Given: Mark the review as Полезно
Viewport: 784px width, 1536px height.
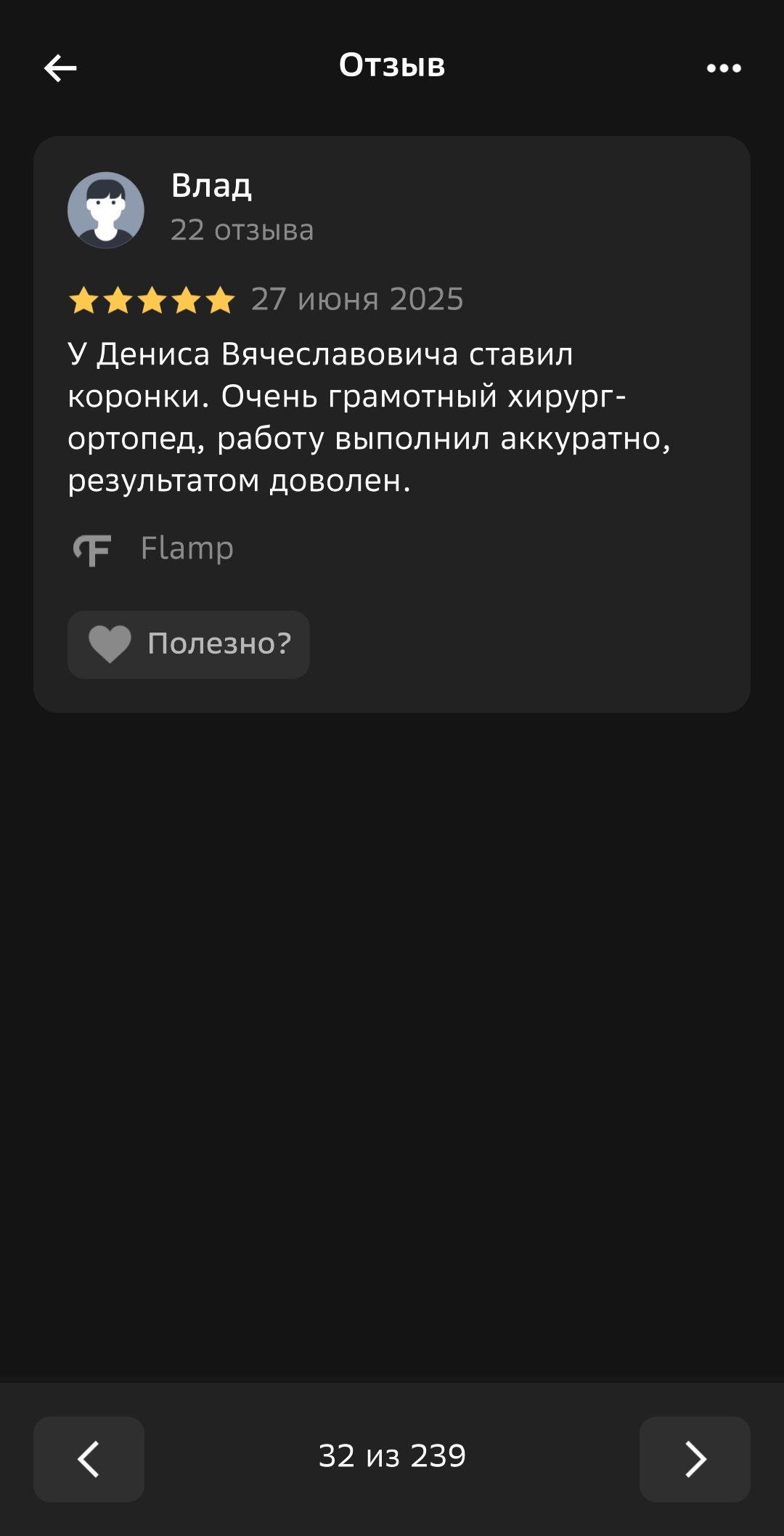Looking at the screenshot, I should point(189,644).
